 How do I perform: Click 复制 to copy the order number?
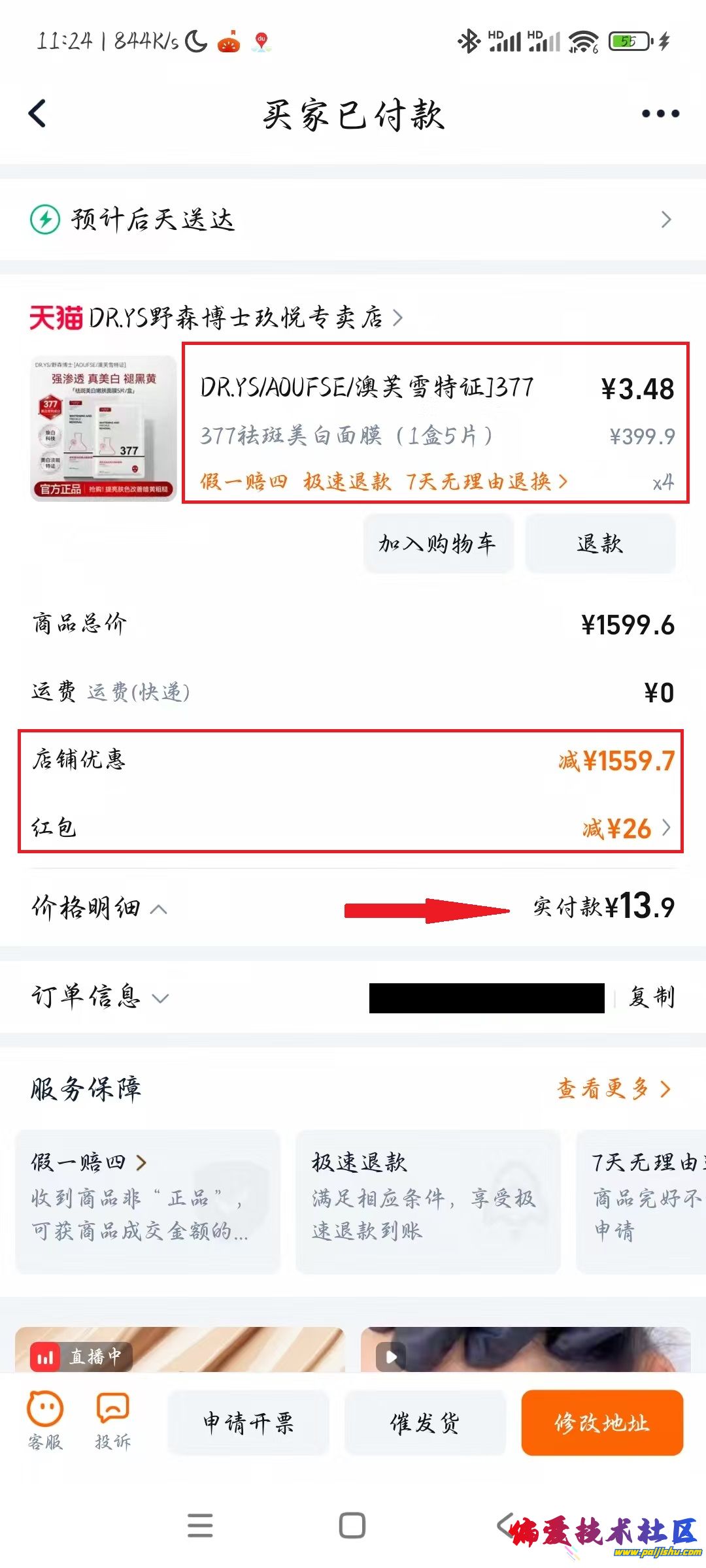652,998
